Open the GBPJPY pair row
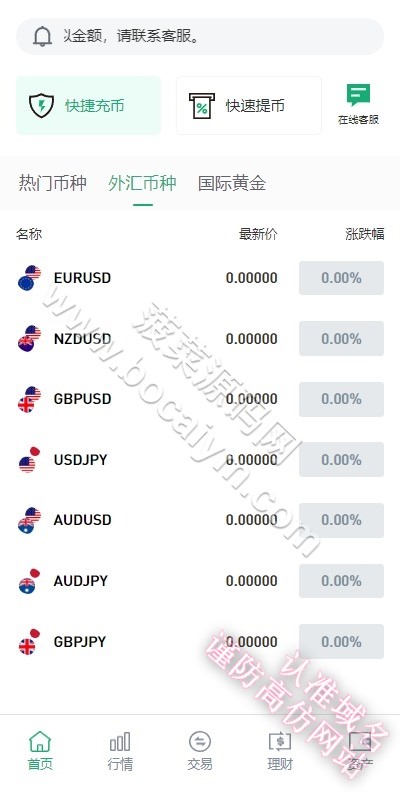 (x=200, y=641)
